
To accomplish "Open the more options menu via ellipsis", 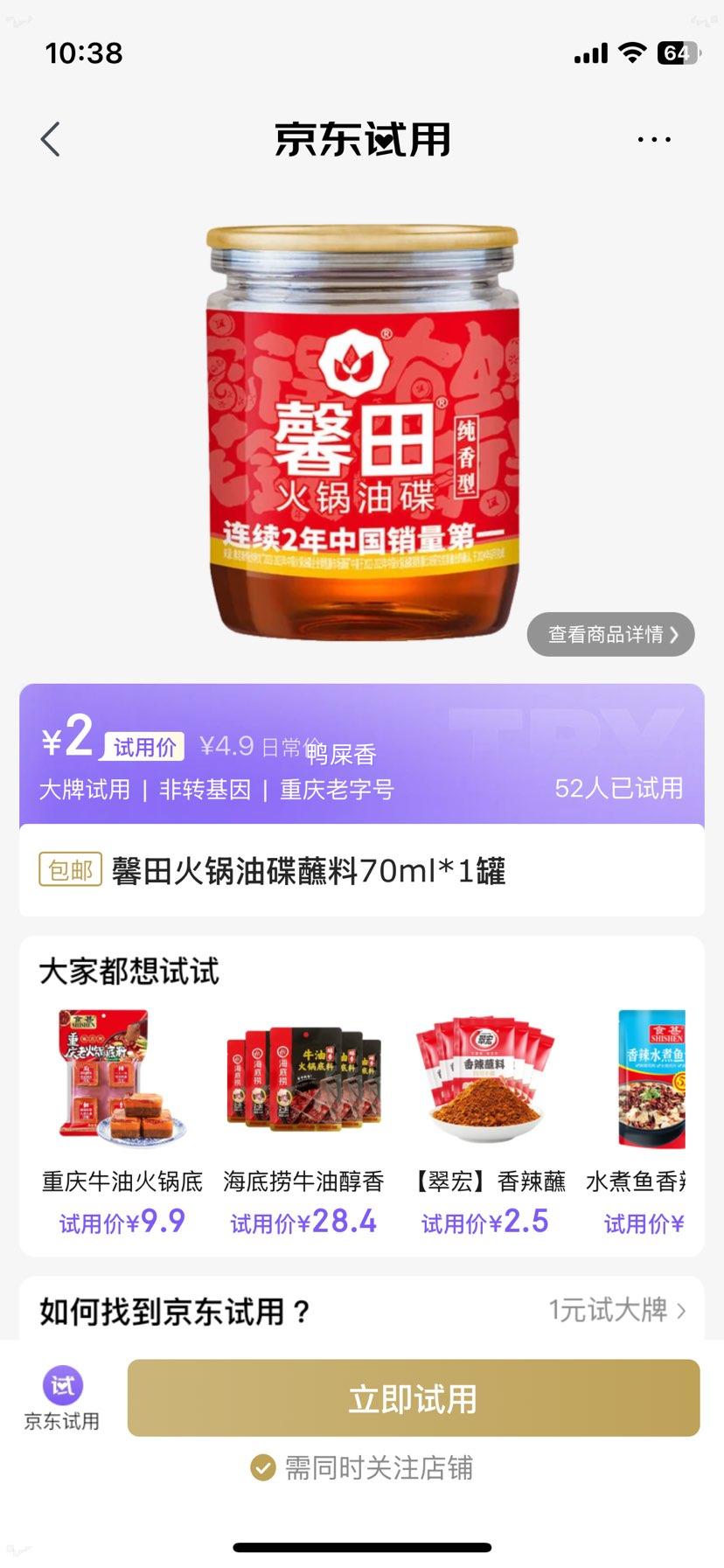I will 655,139.
